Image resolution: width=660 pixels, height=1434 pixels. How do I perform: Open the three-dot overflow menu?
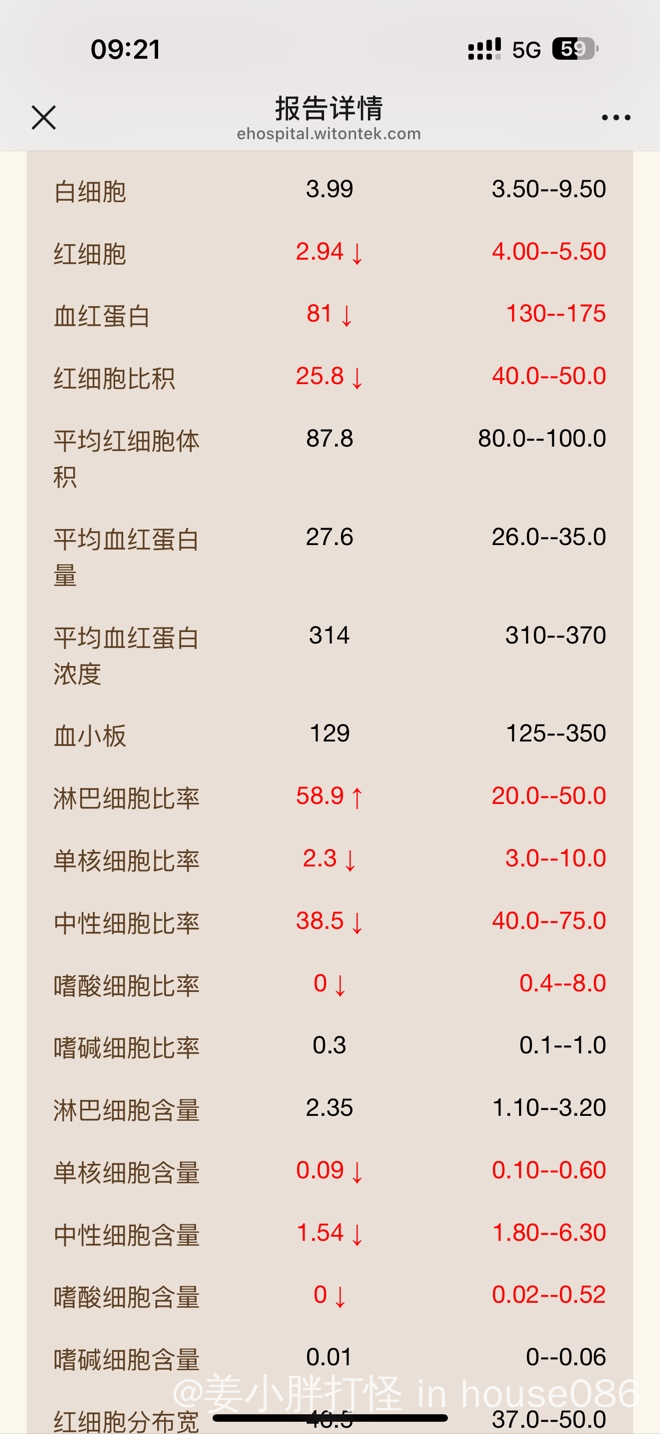pos(616,118)
